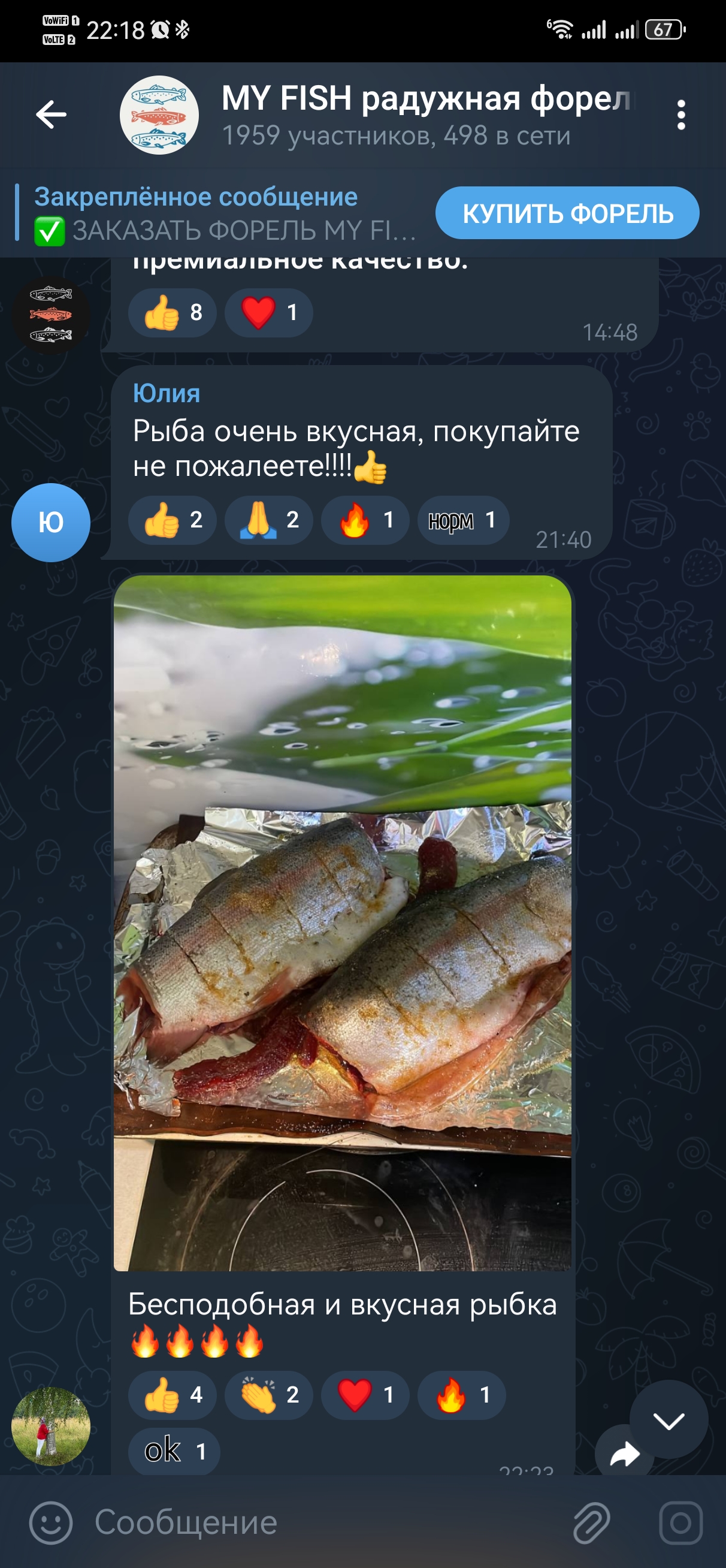Forward the fish photo message
Screen dimensions: 726x1568
(623, 1454)
